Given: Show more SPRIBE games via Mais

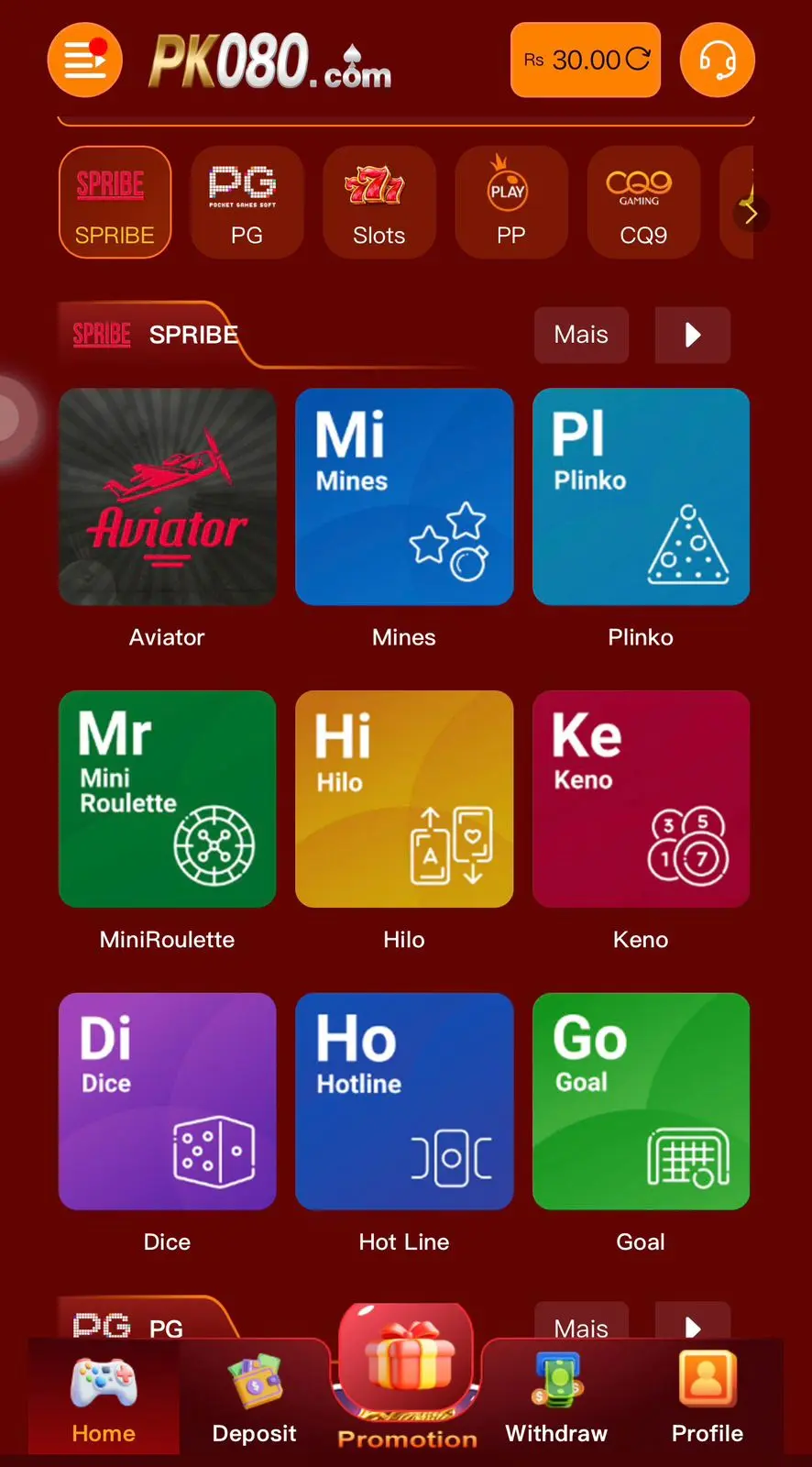Looking at the screenshot, I should click(581, 335).
